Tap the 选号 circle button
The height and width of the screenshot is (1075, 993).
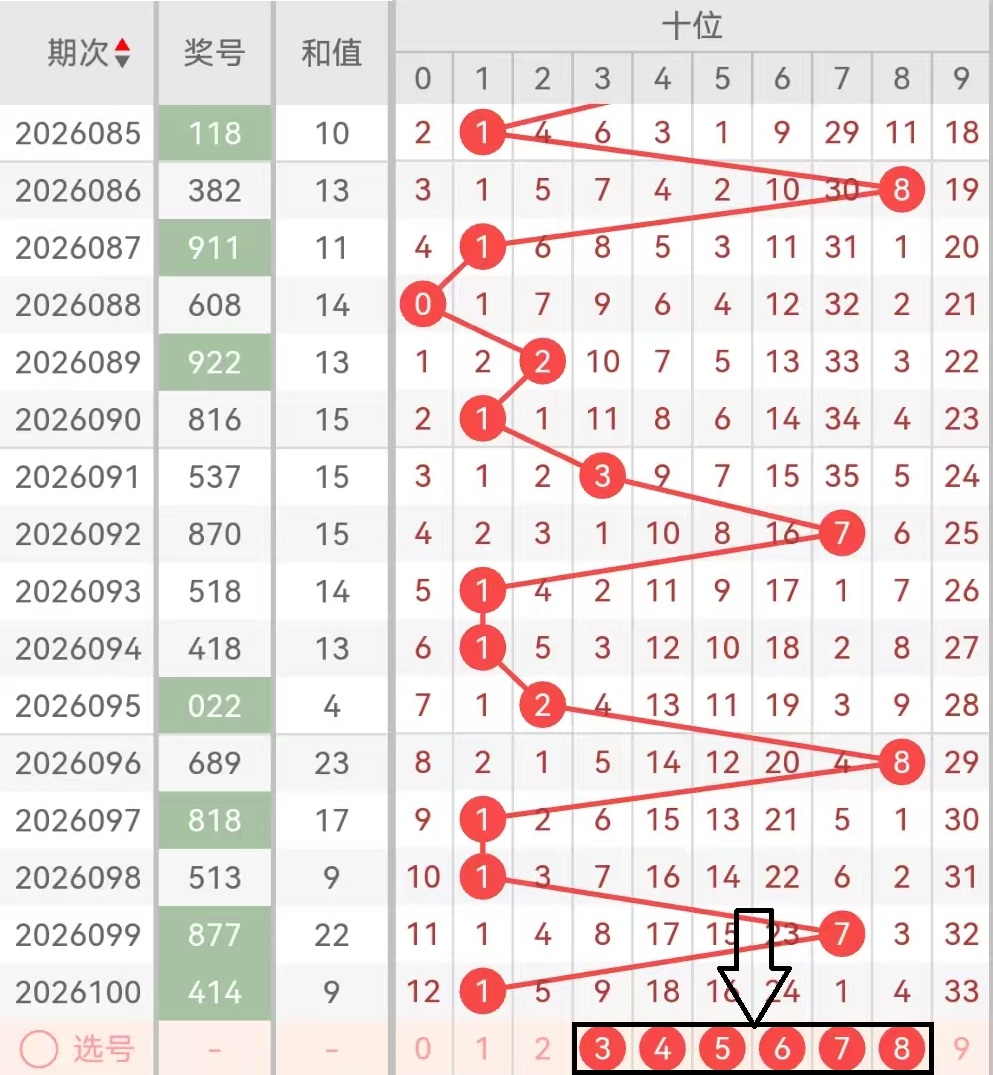[41, 1049]
